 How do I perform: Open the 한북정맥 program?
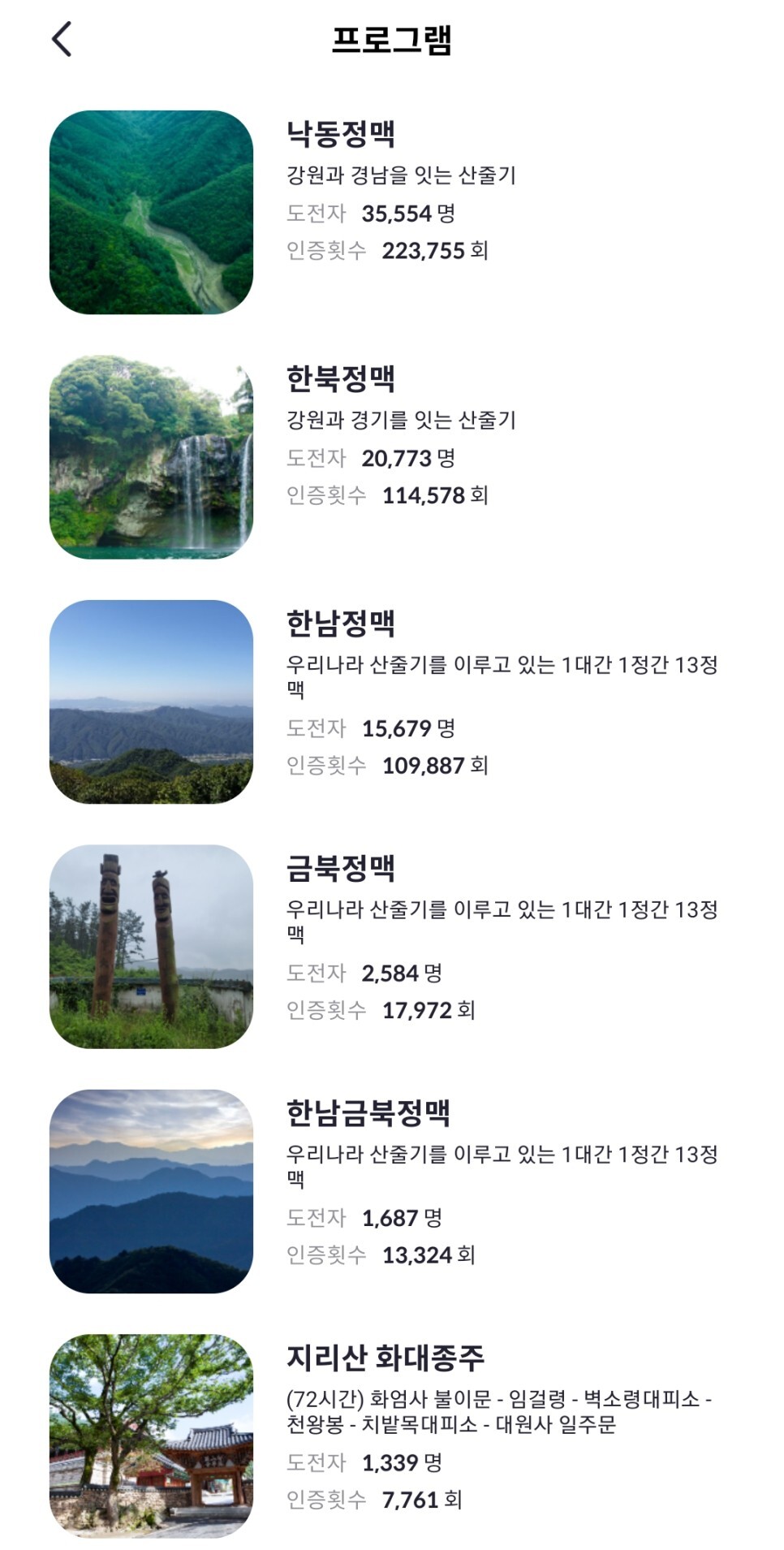coord(392,457)
